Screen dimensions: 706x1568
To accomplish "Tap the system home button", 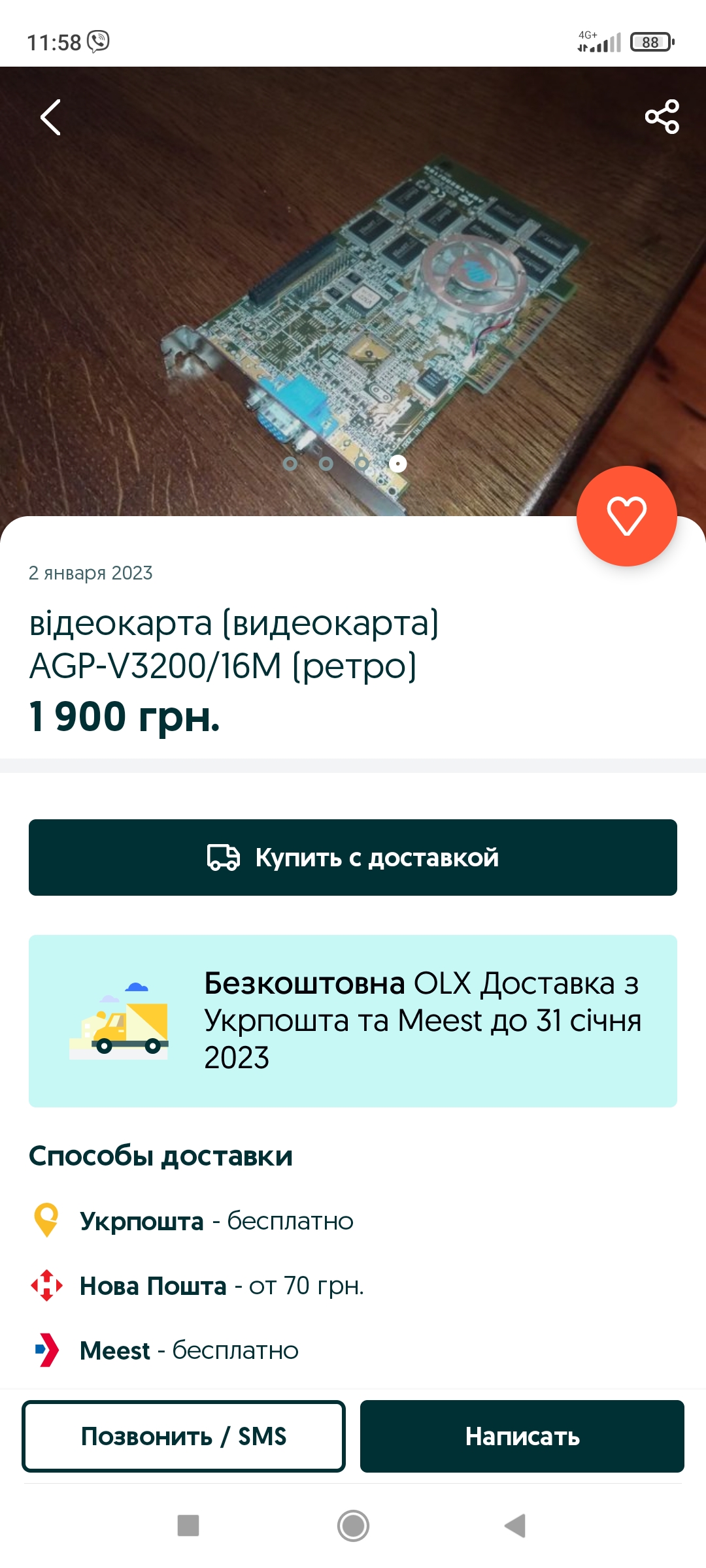I will [353, 1526].
